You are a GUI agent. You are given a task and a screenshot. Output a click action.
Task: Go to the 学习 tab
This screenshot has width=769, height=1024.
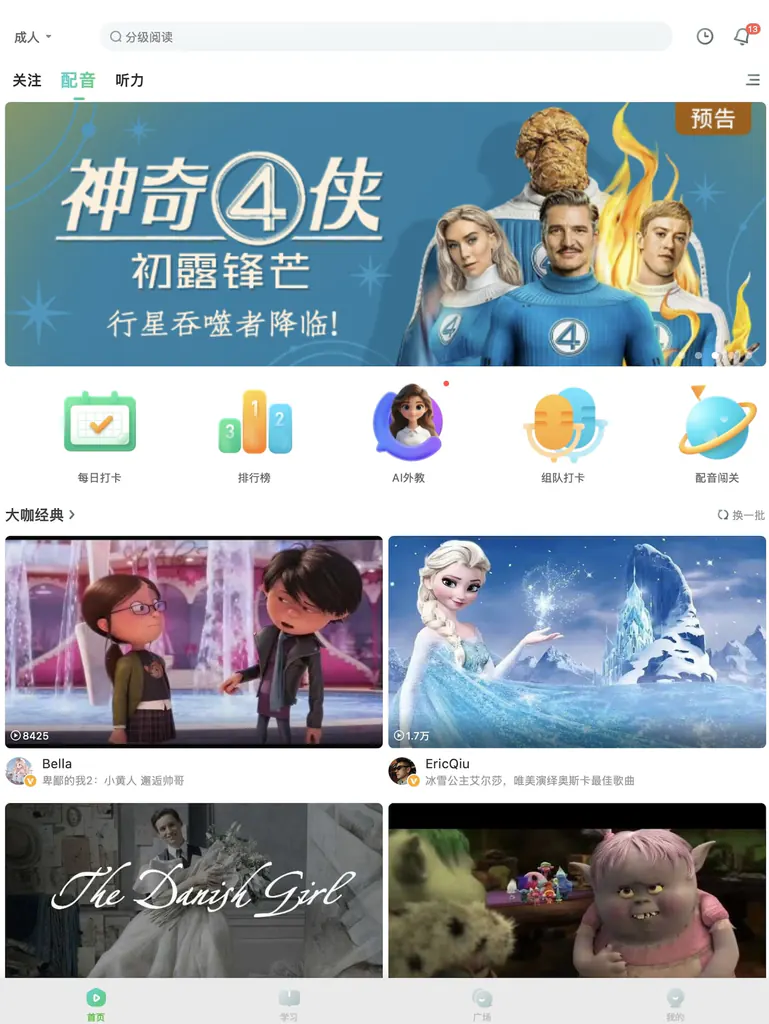click(x=289, y=1002)
